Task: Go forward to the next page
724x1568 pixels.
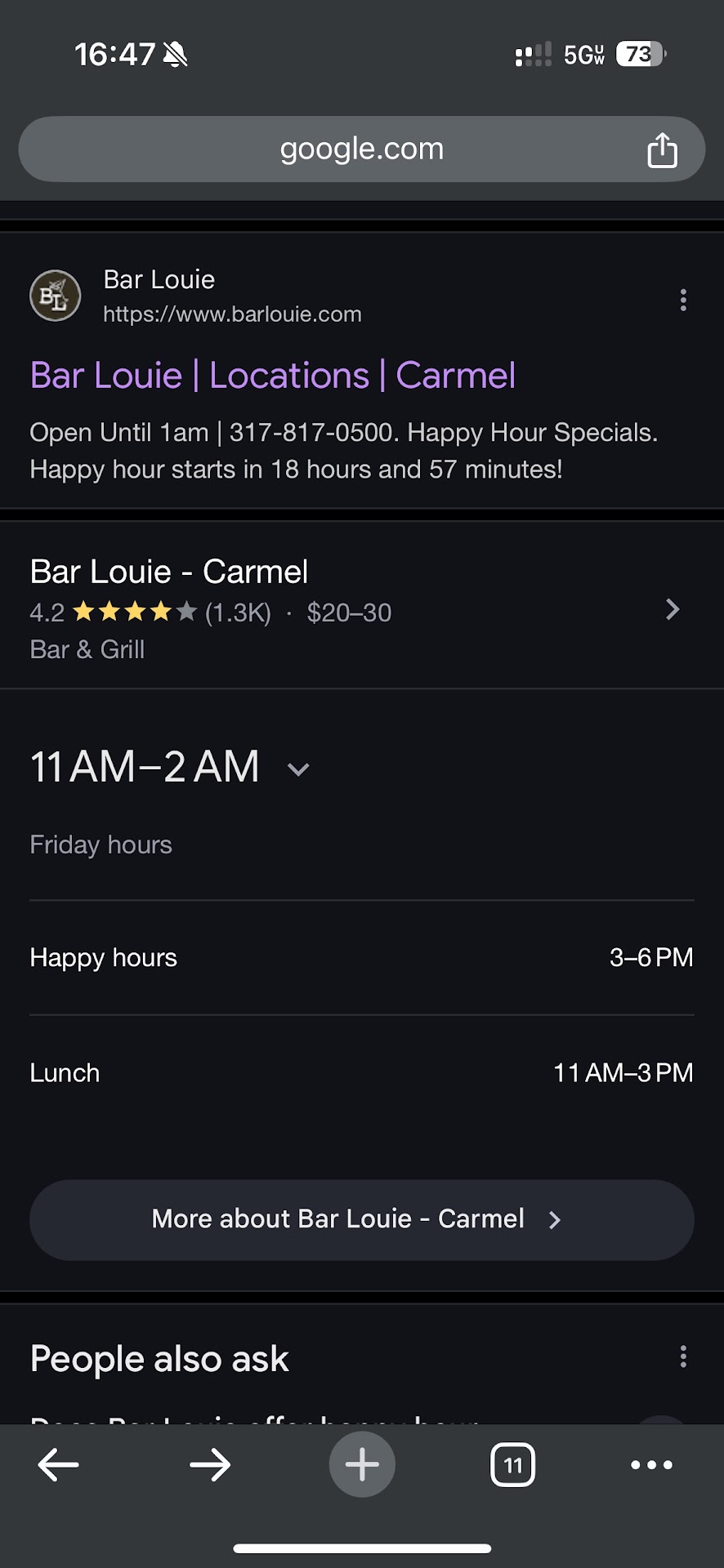Action: point(210,1464)
